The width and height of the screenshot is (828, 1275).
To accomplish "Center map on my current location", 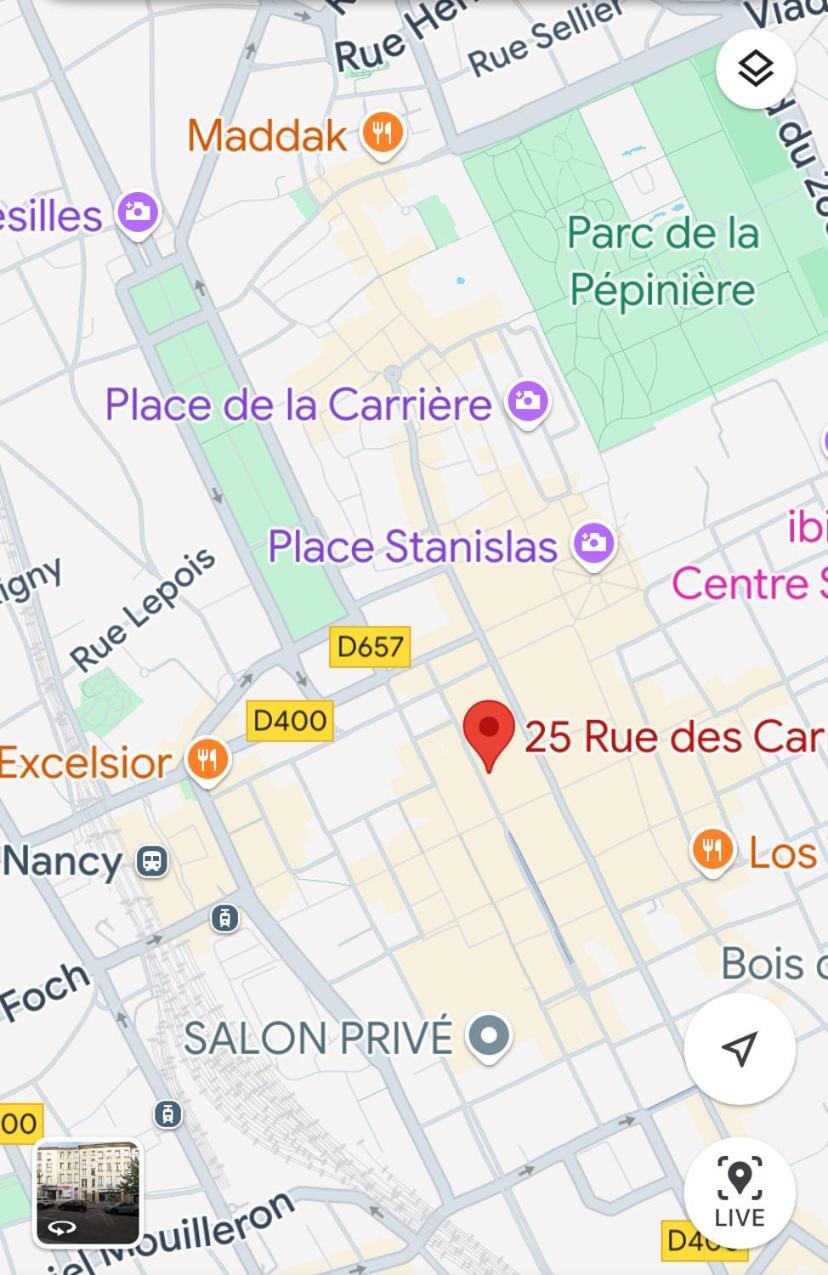I will 739,1048.
